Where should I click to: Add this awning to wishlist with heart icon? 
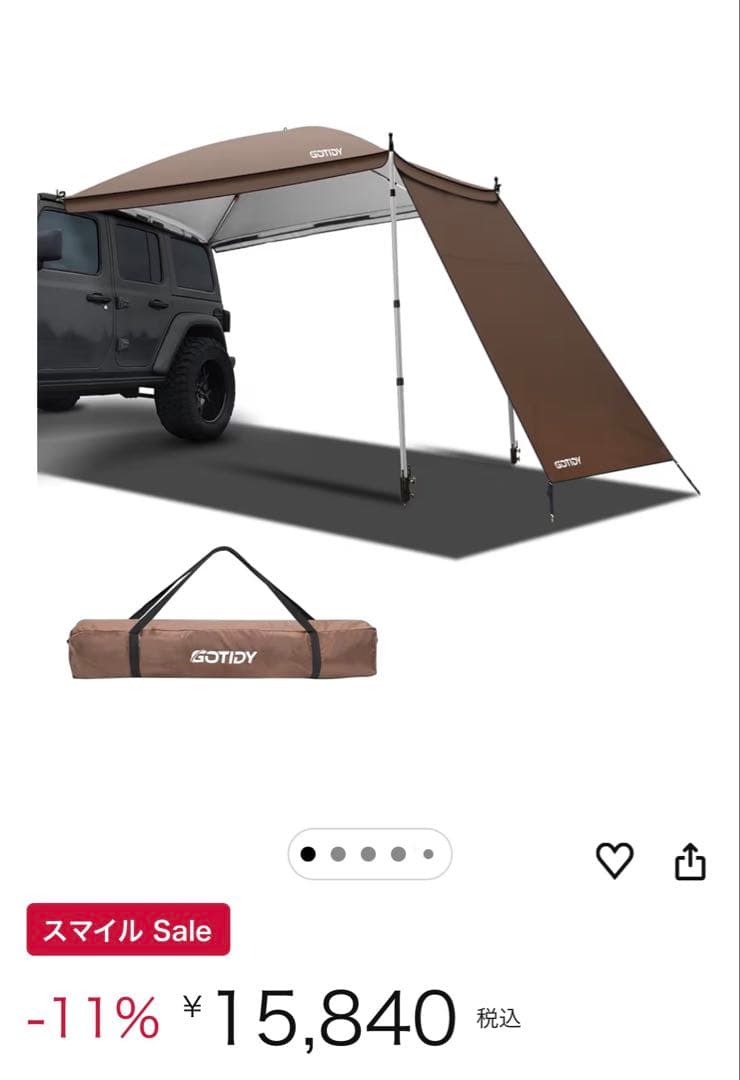click(614, 860)
